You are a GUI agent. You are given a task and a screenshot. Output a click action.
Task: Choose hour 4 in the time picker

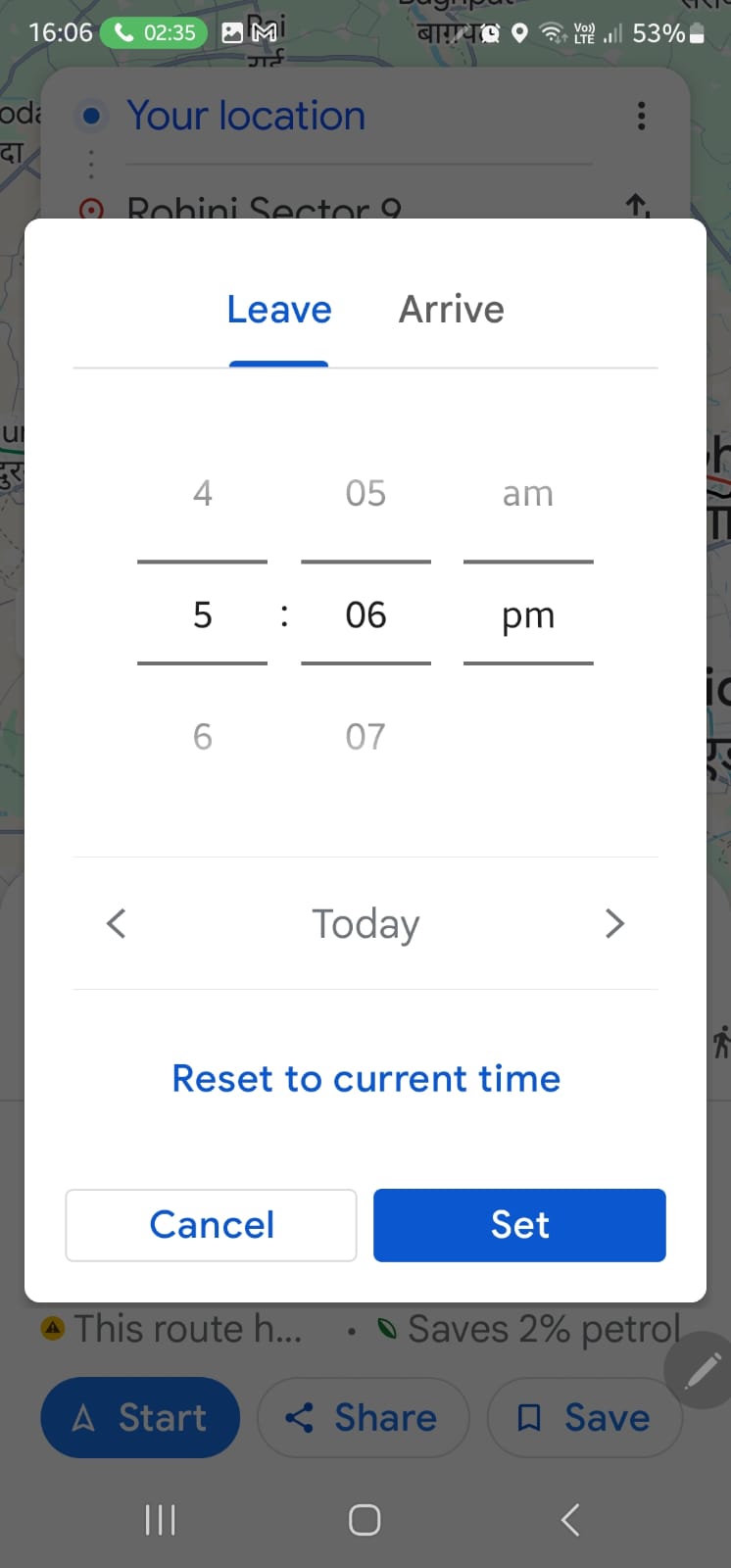[203, 493]
